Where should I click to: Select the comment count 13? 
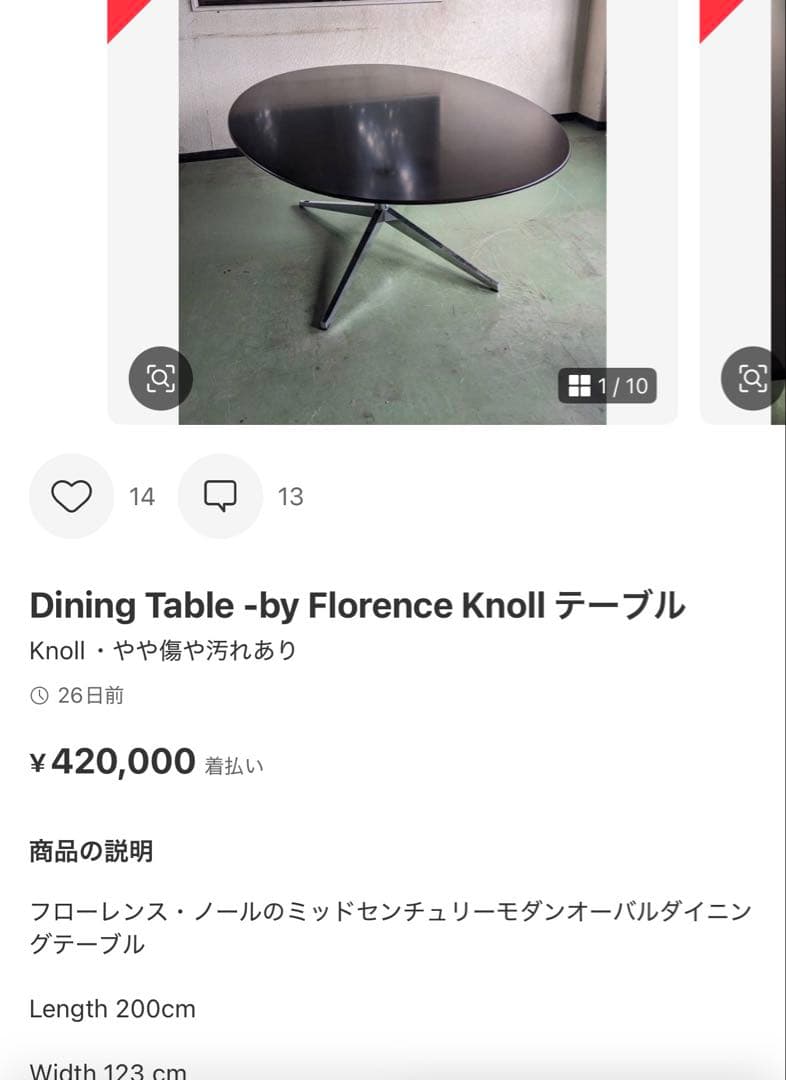tap(289, 495)
